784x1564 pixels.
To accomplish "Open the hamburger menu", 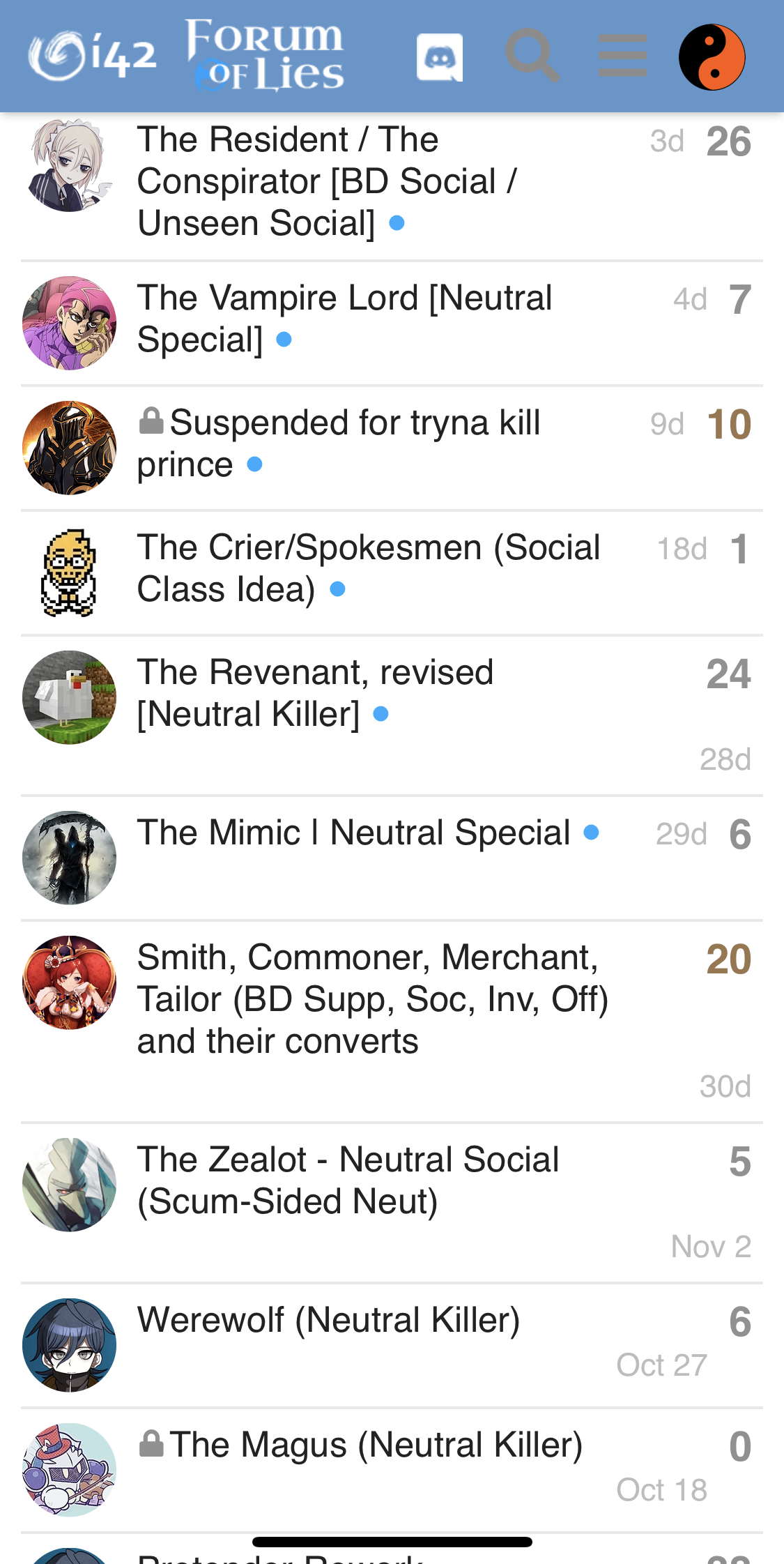I will 622,56.
